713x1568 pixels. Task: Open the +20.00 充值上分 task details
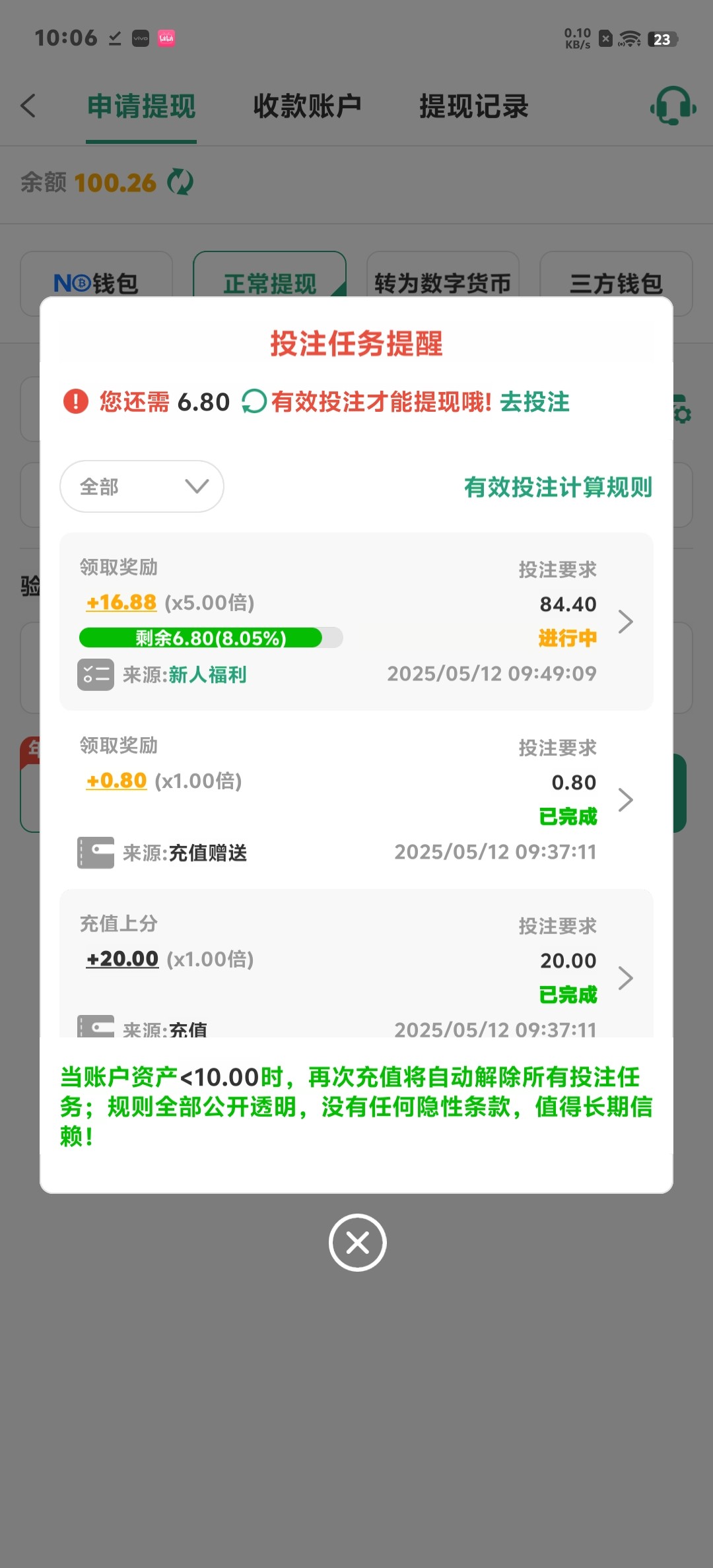tap(625, 978)
